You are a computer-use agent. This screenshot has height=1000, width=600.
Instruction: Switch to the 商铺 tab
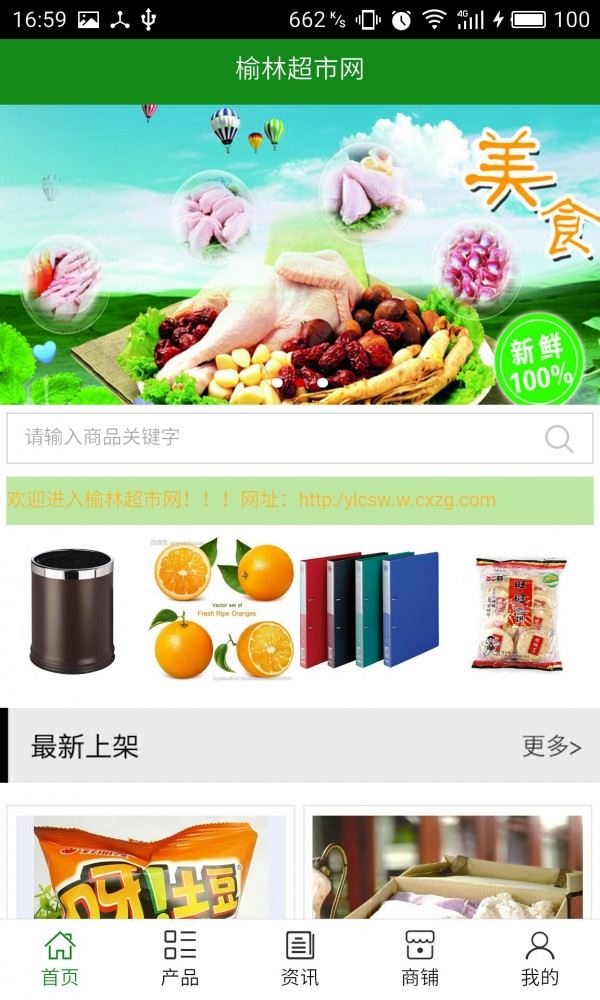(x=420, y=958)
